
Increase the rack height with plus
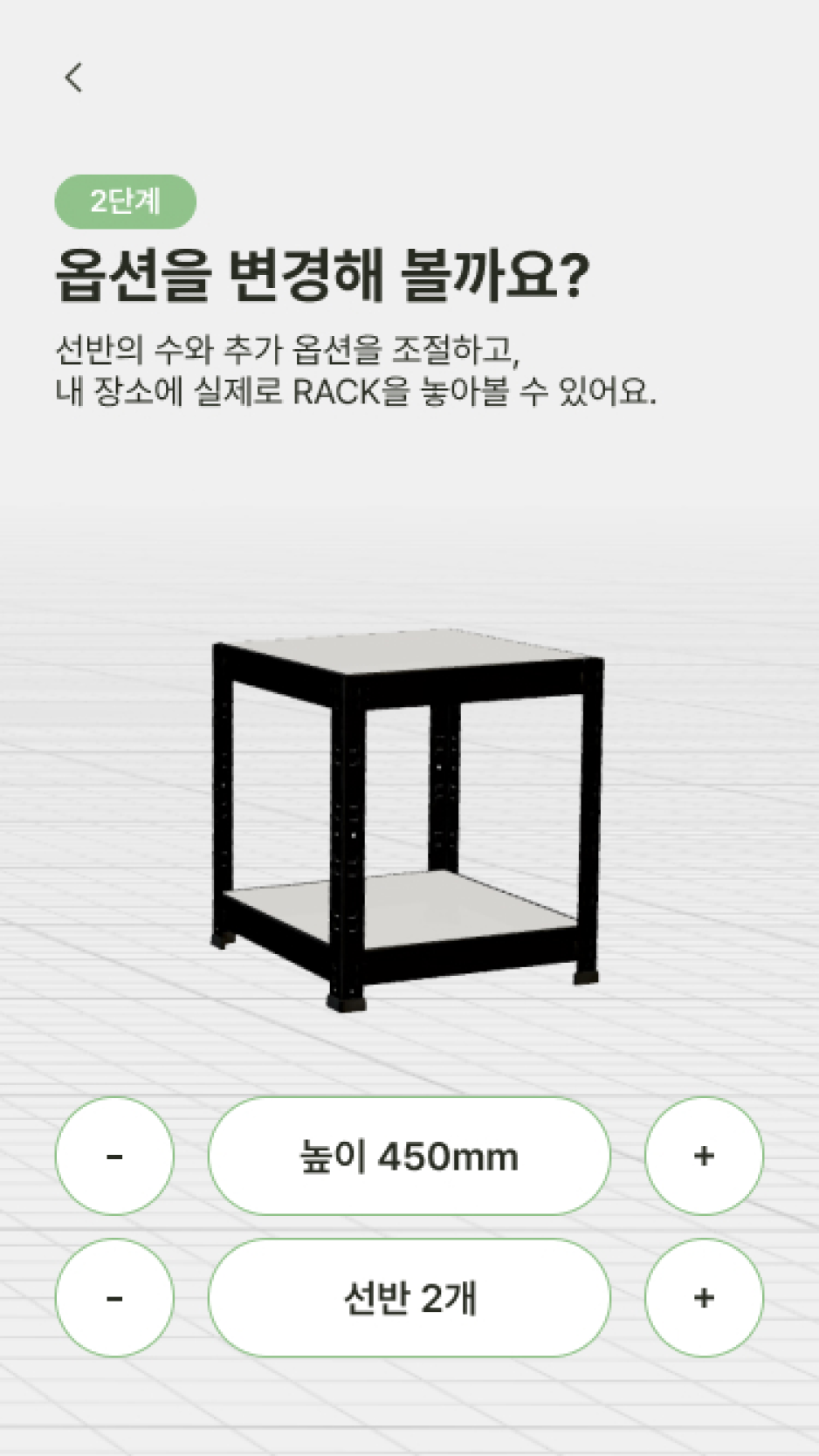[x=704, y=1156]
